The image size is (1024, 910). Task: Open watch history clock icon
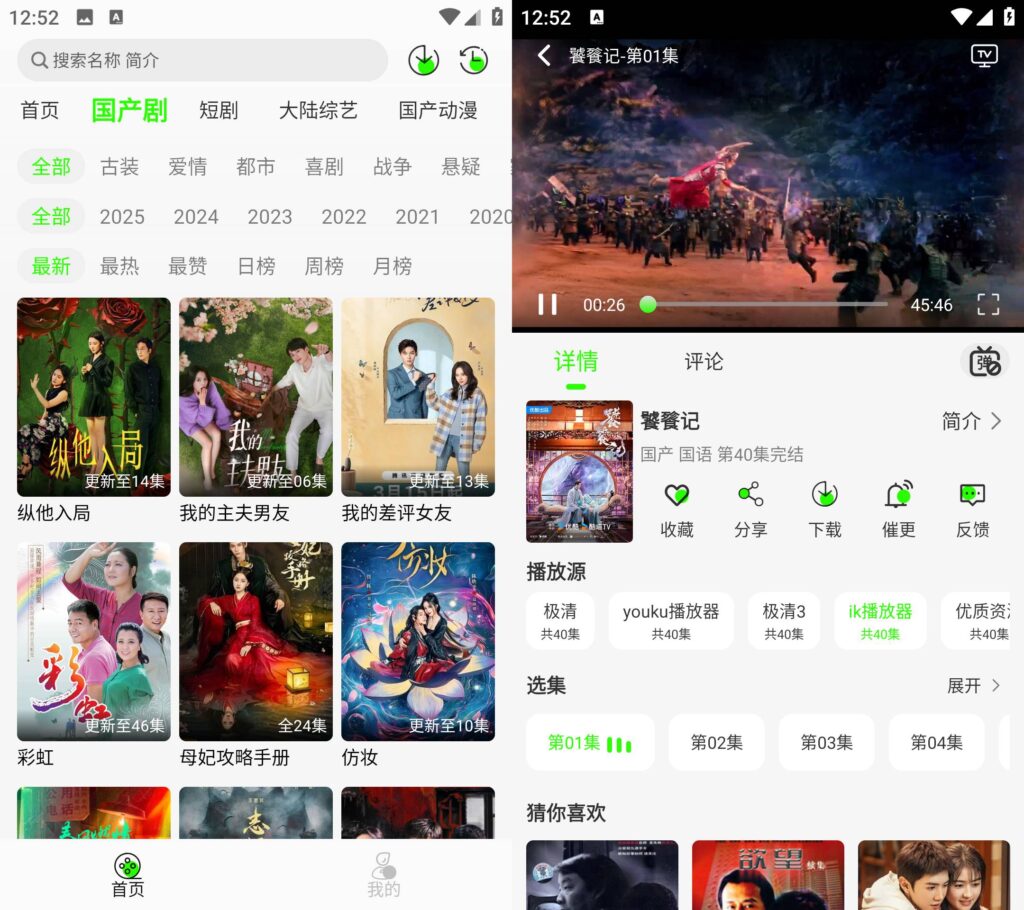(474, 60)
